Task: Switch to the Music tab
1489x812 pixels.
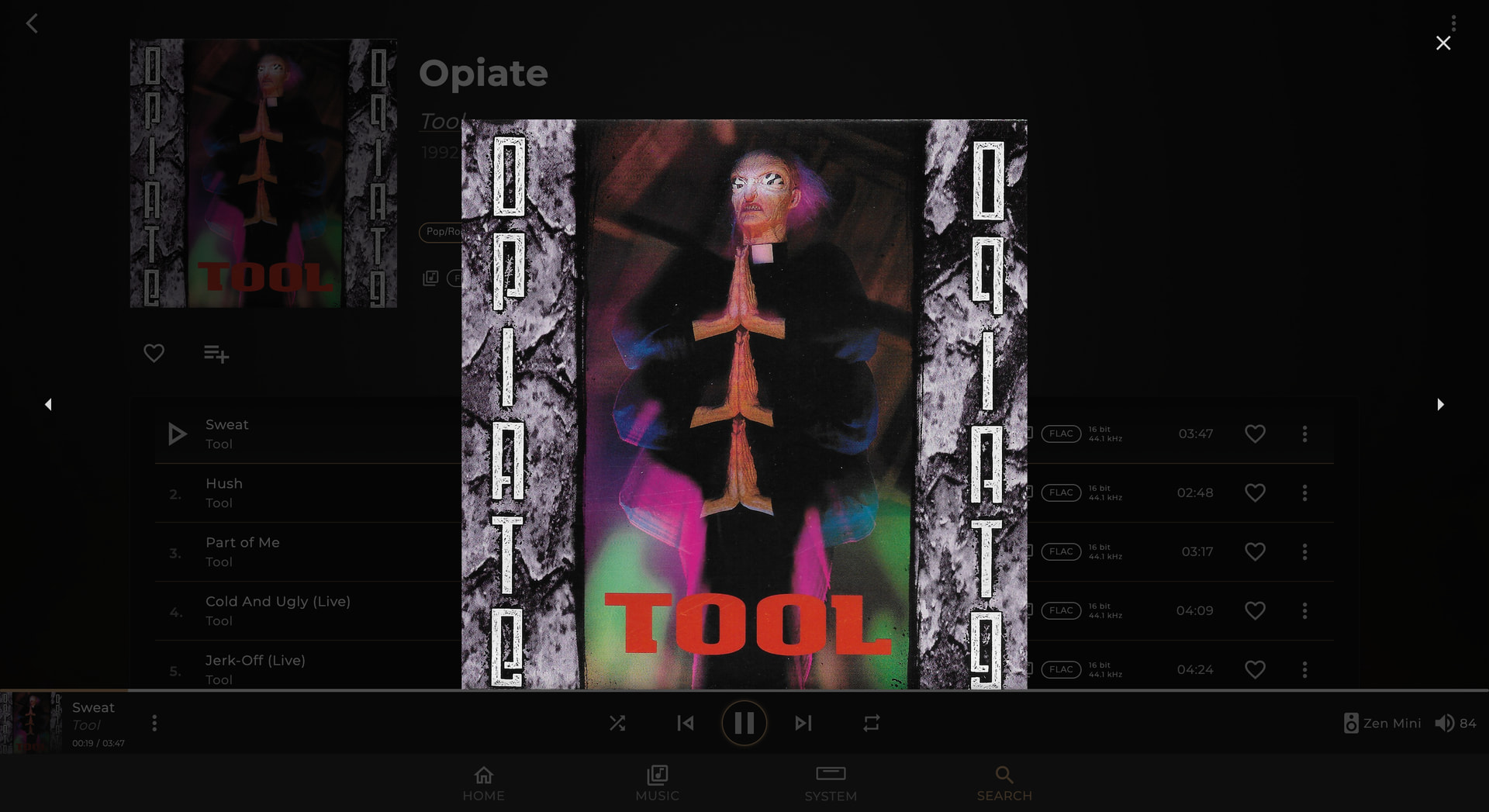Action: click(657, 783)
